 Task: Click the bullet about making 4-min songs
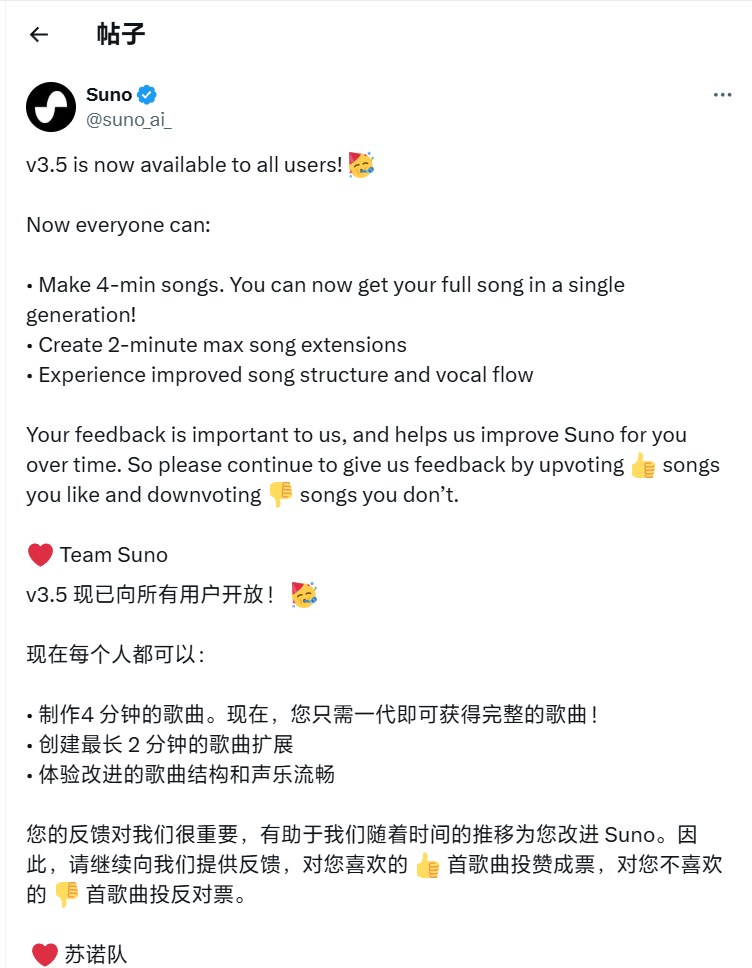tap(300, 284)
